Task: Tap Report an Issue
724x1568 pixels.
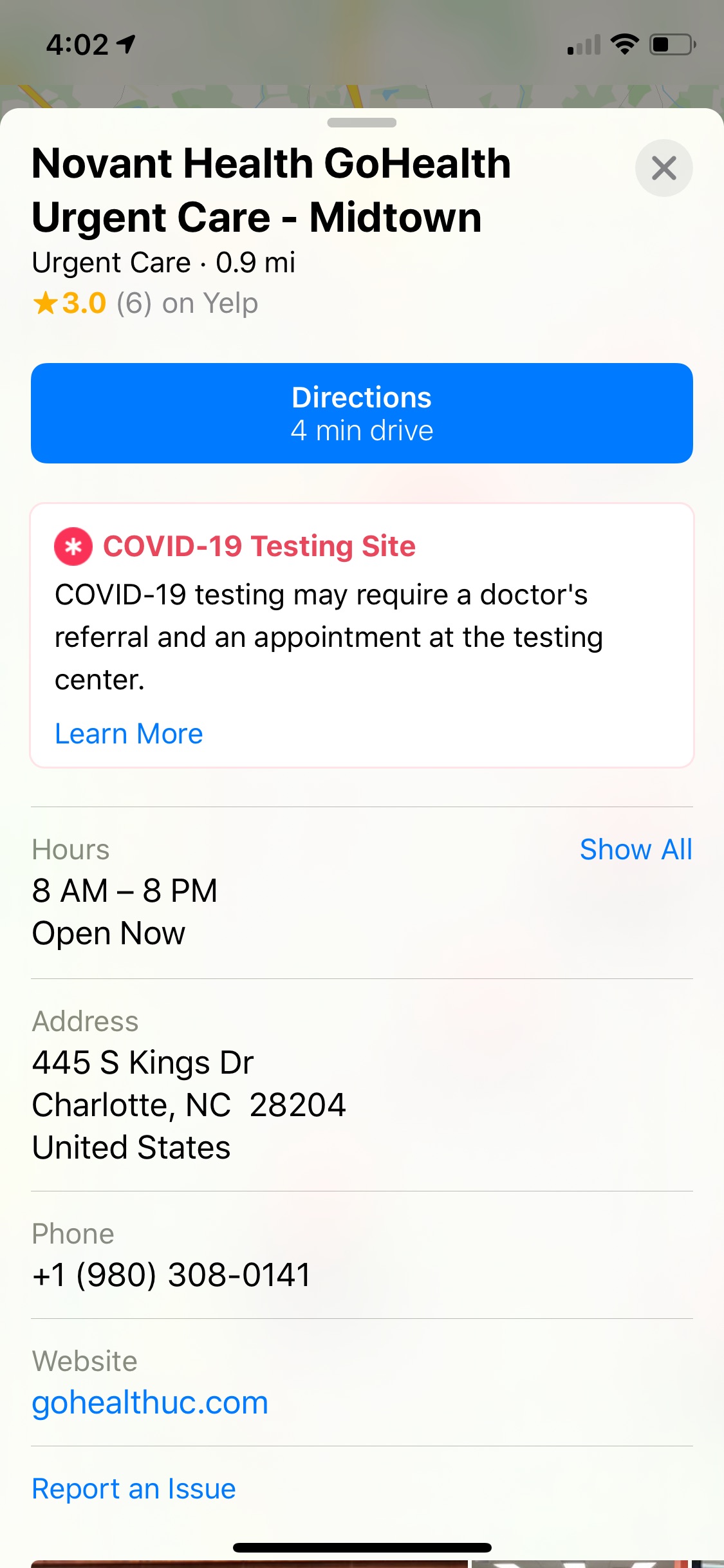Action: pyautogui.click(x=134, y=1488)
